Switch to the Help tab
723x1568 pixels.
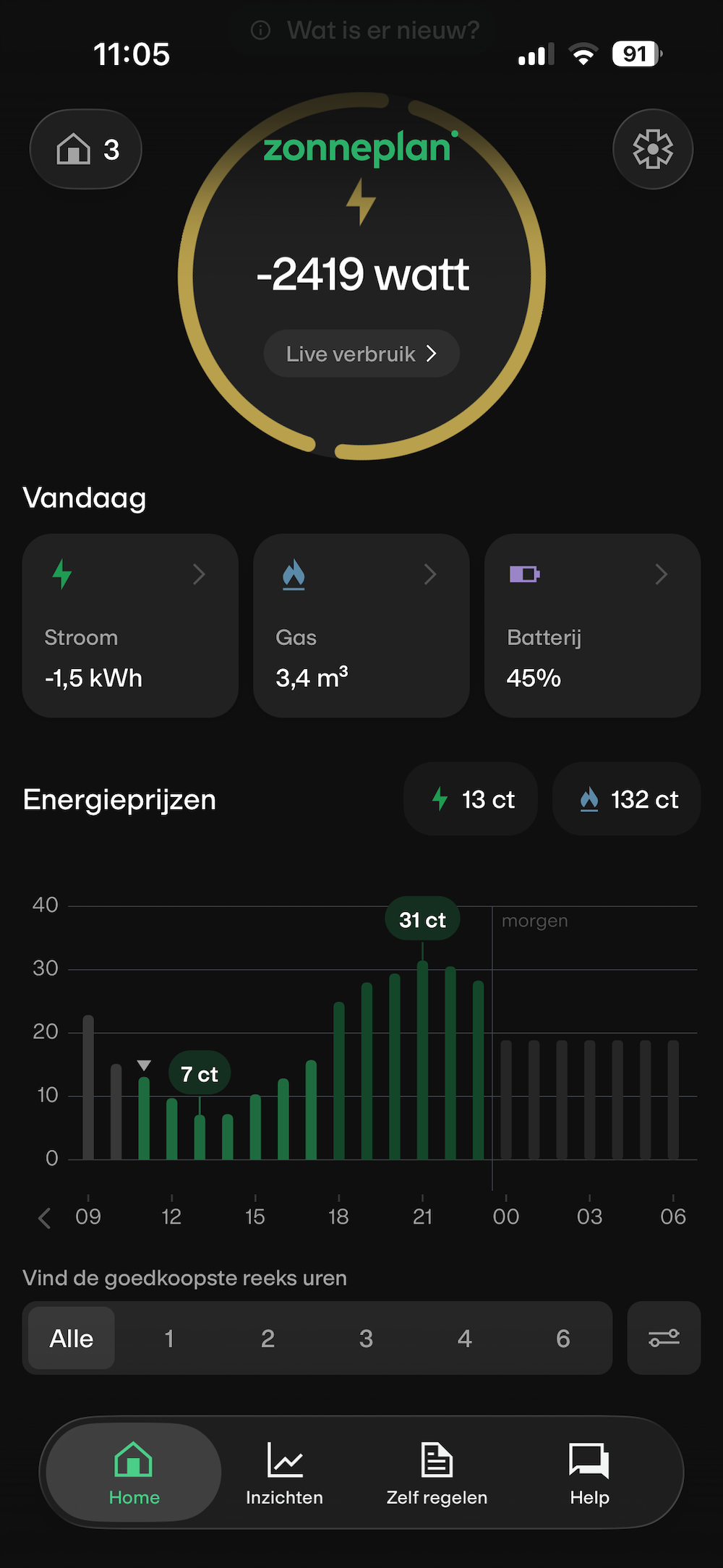click(x=589, y=1473)
